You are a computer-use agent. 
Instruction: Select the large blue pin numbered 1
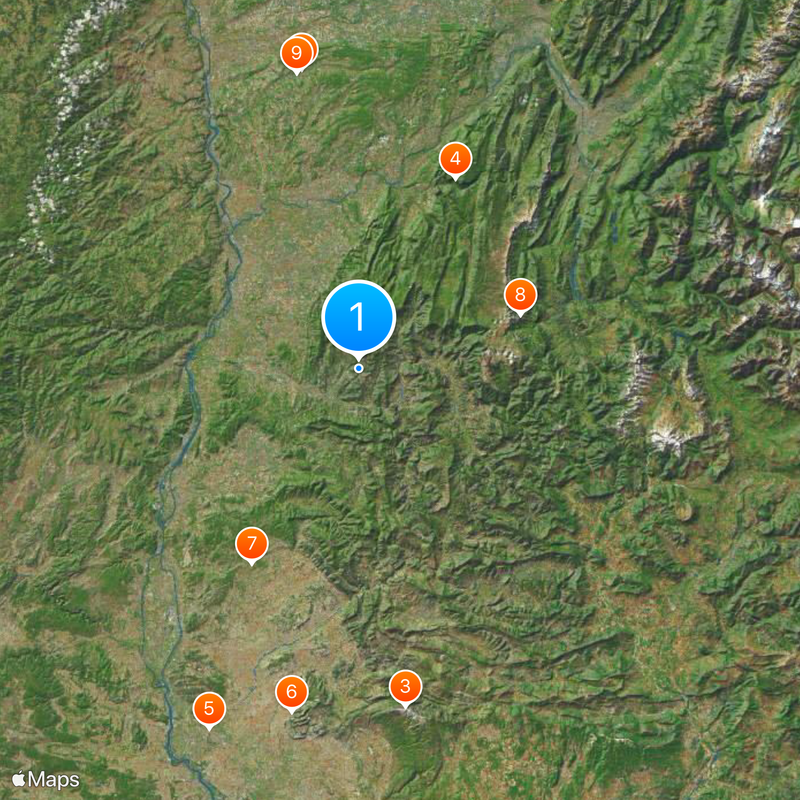coord(358,316)
